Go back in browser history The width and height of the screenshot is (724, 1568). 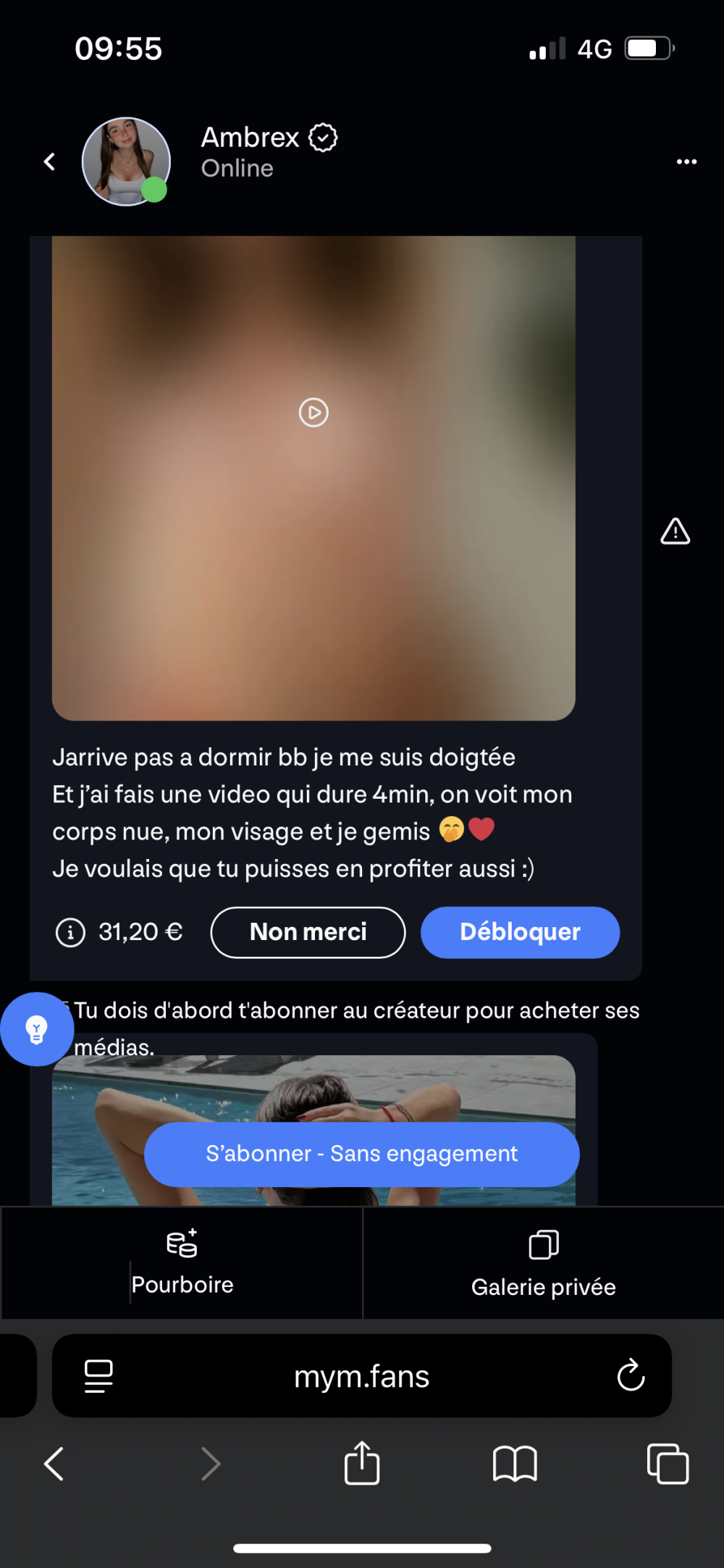click(54, 1464)
